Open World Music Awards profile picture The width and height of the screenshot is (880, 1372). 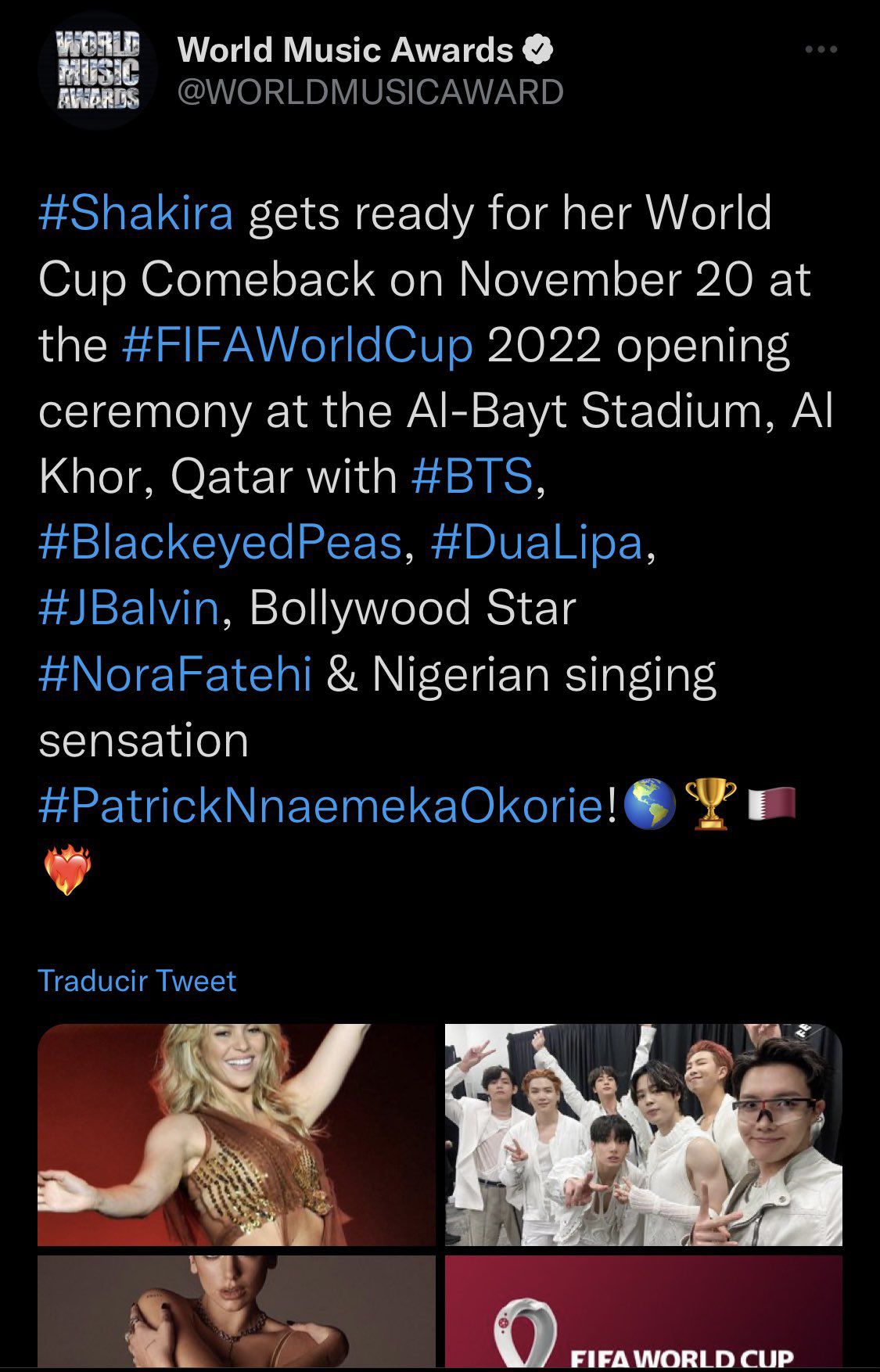(x=99, y=71)
